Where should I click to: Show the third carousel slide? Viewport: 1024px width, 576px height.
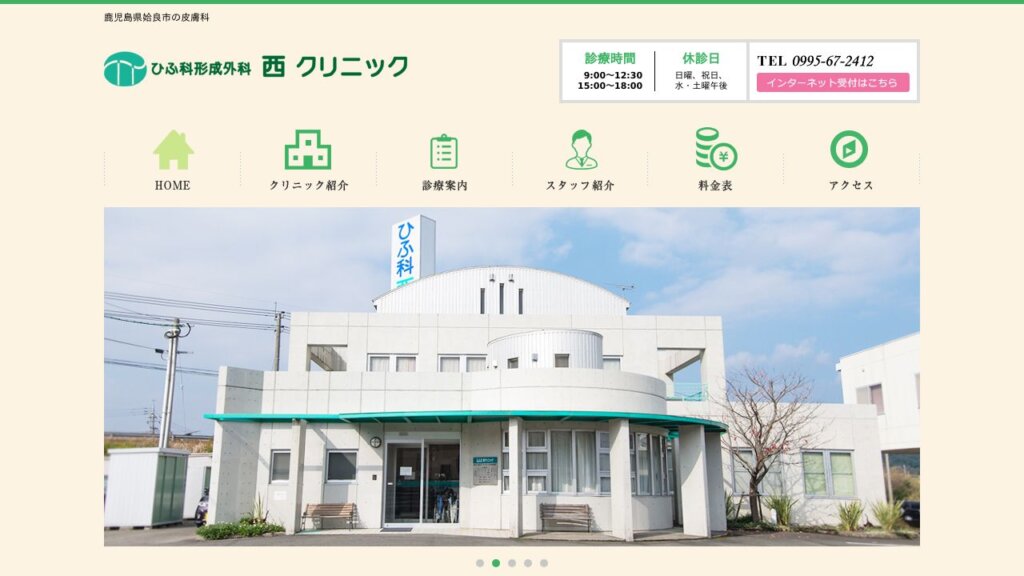tap(512, 563)
